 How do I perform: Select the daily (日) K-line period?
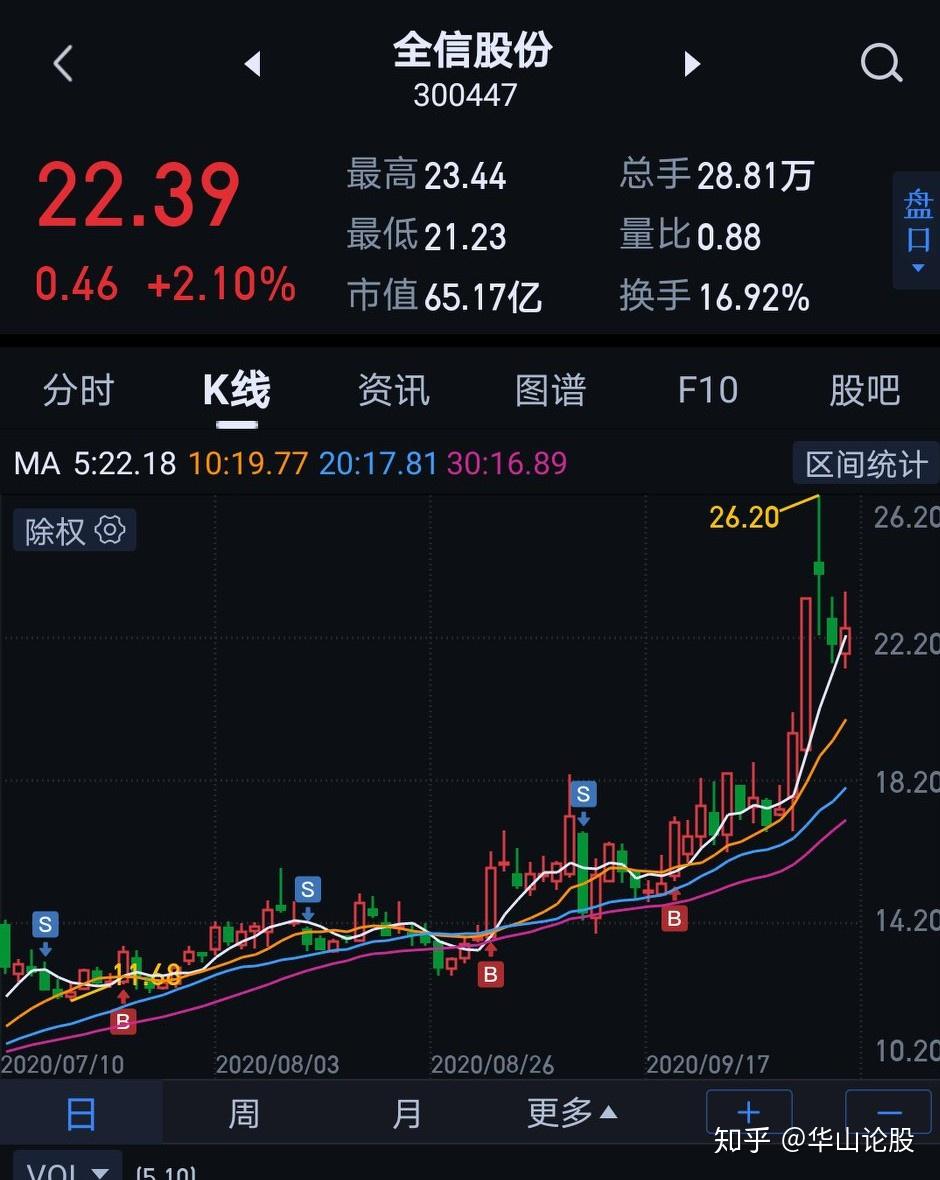(x=81, y=1113)
